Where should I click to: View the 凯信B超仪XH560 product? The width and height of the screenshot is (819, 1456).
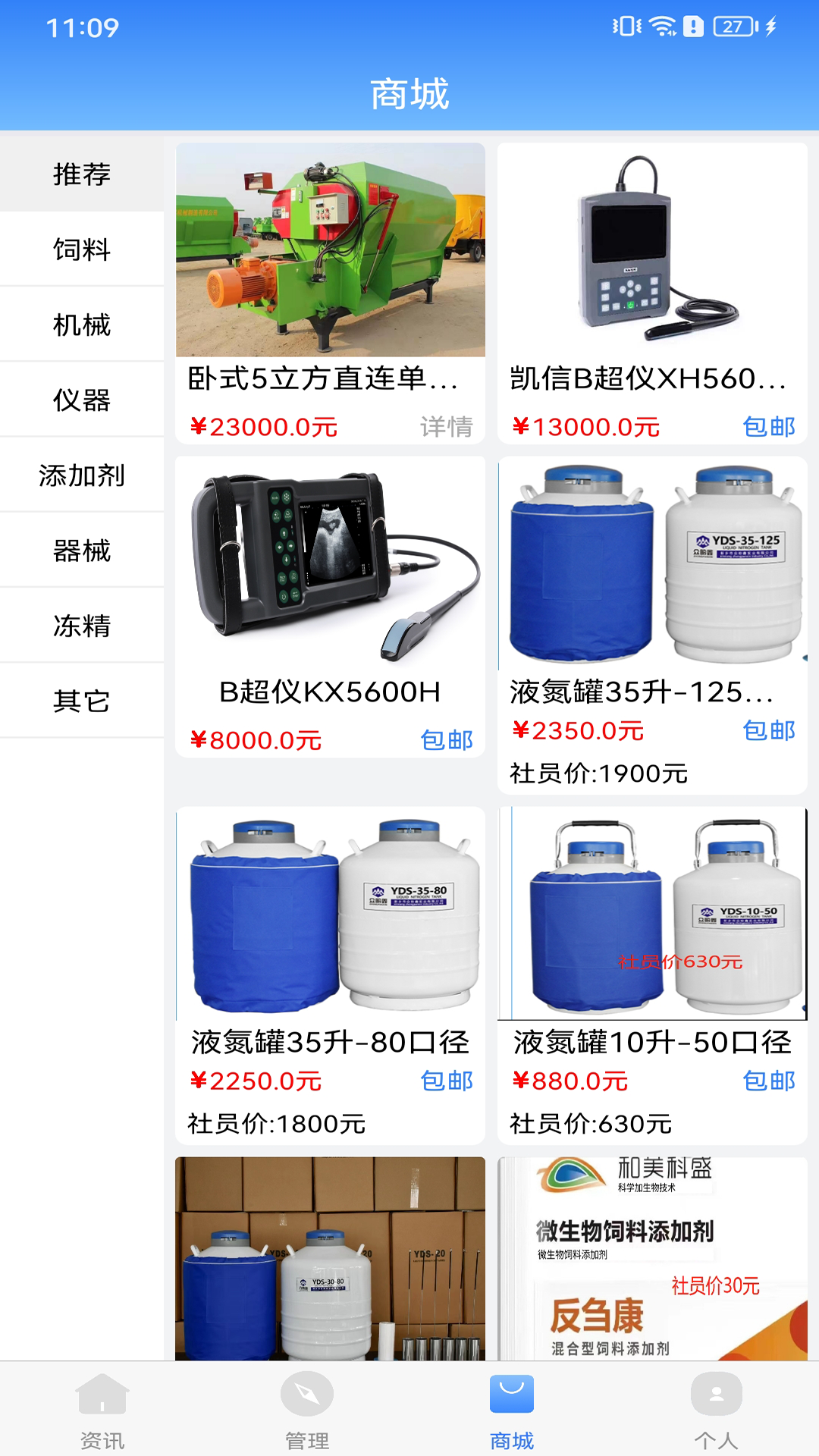652,292
